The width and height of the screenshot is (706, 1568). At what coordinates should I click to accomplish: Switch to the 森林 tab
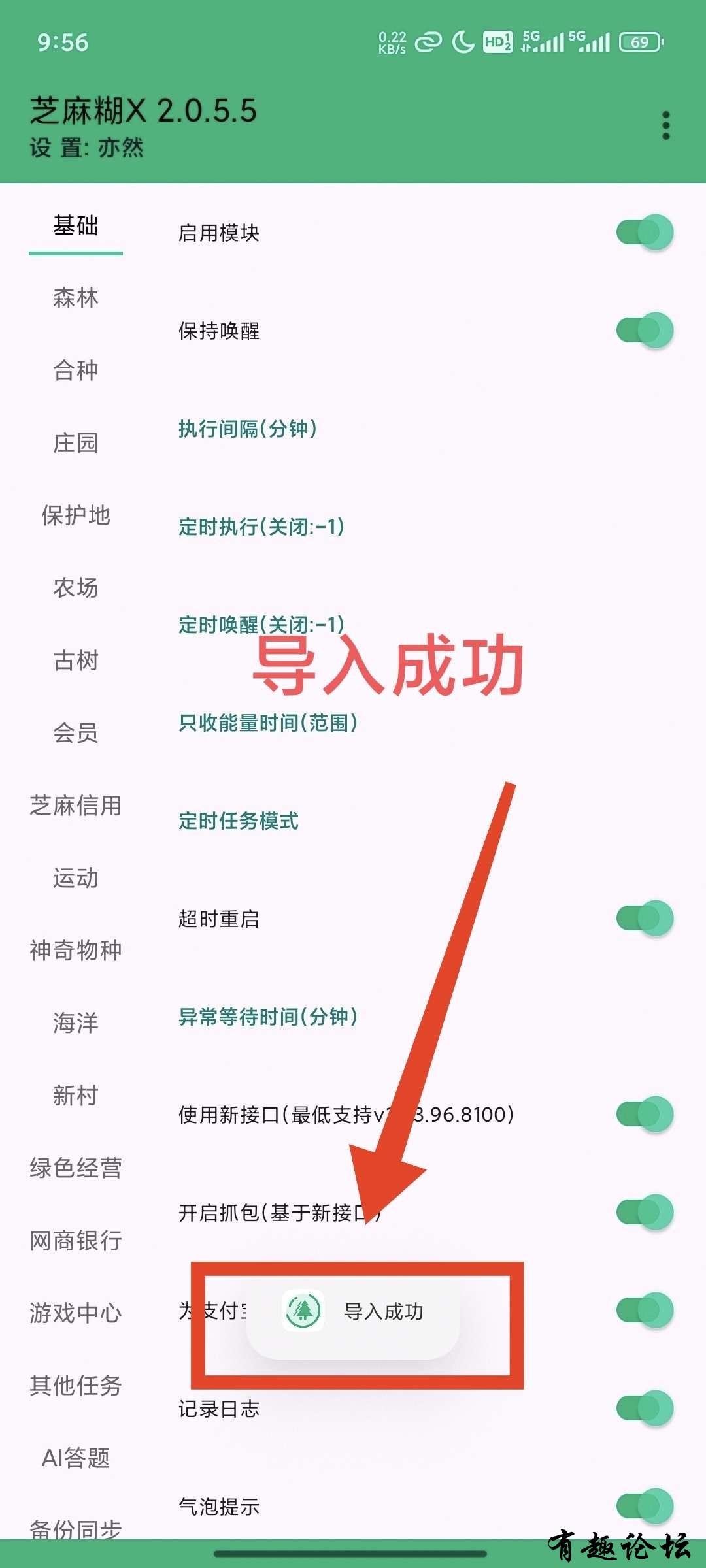coord(76,298)
